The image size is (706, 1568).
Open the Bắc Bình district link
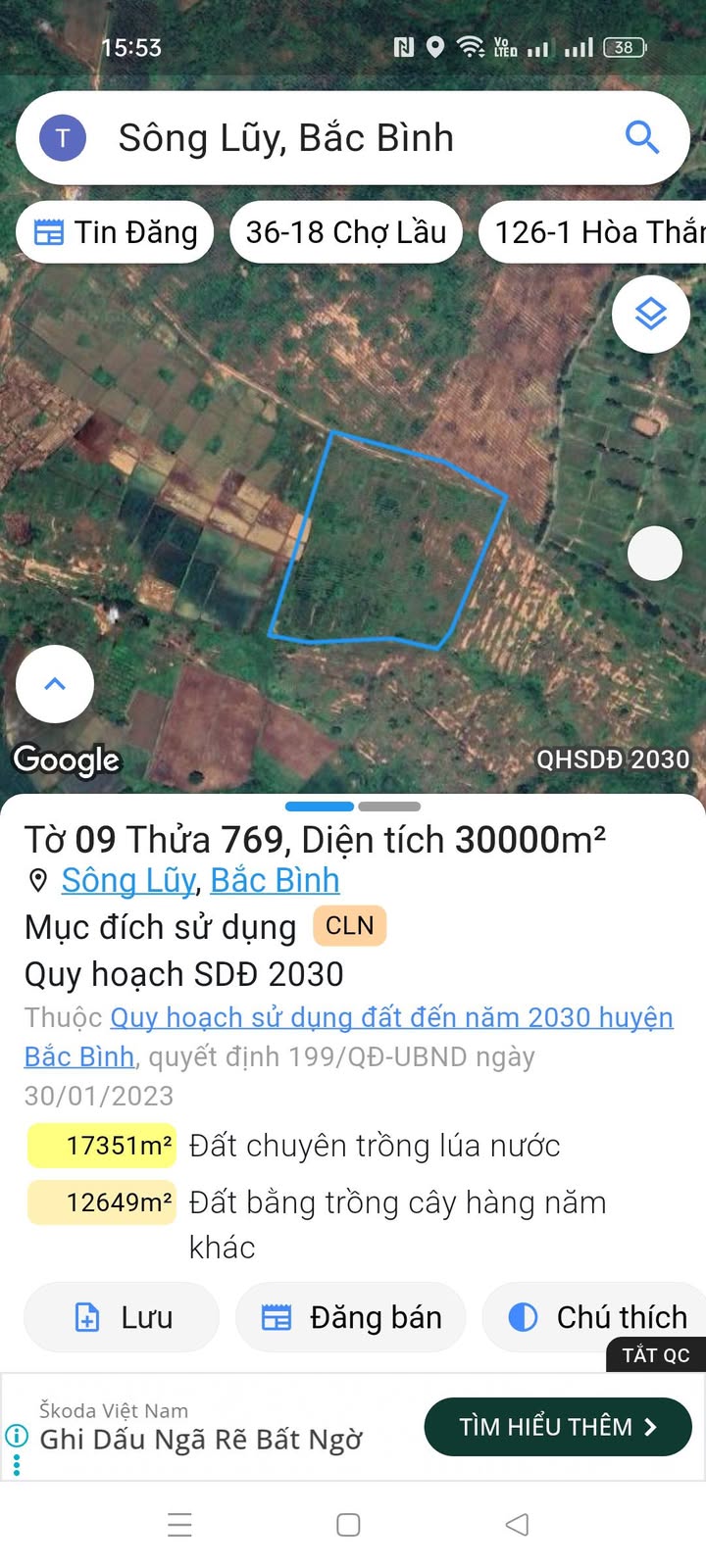(275, 880)
